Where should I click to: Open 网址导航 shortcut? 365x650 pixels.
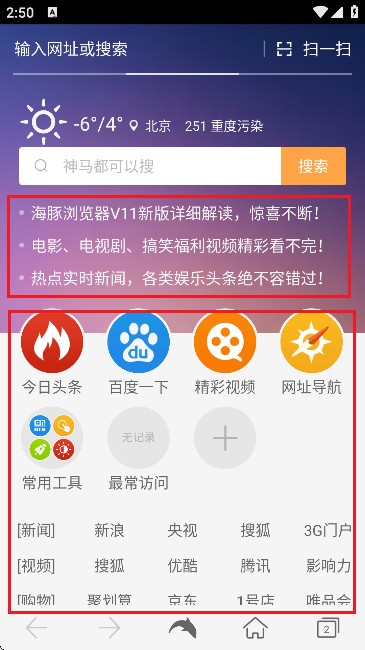point(311,354)
